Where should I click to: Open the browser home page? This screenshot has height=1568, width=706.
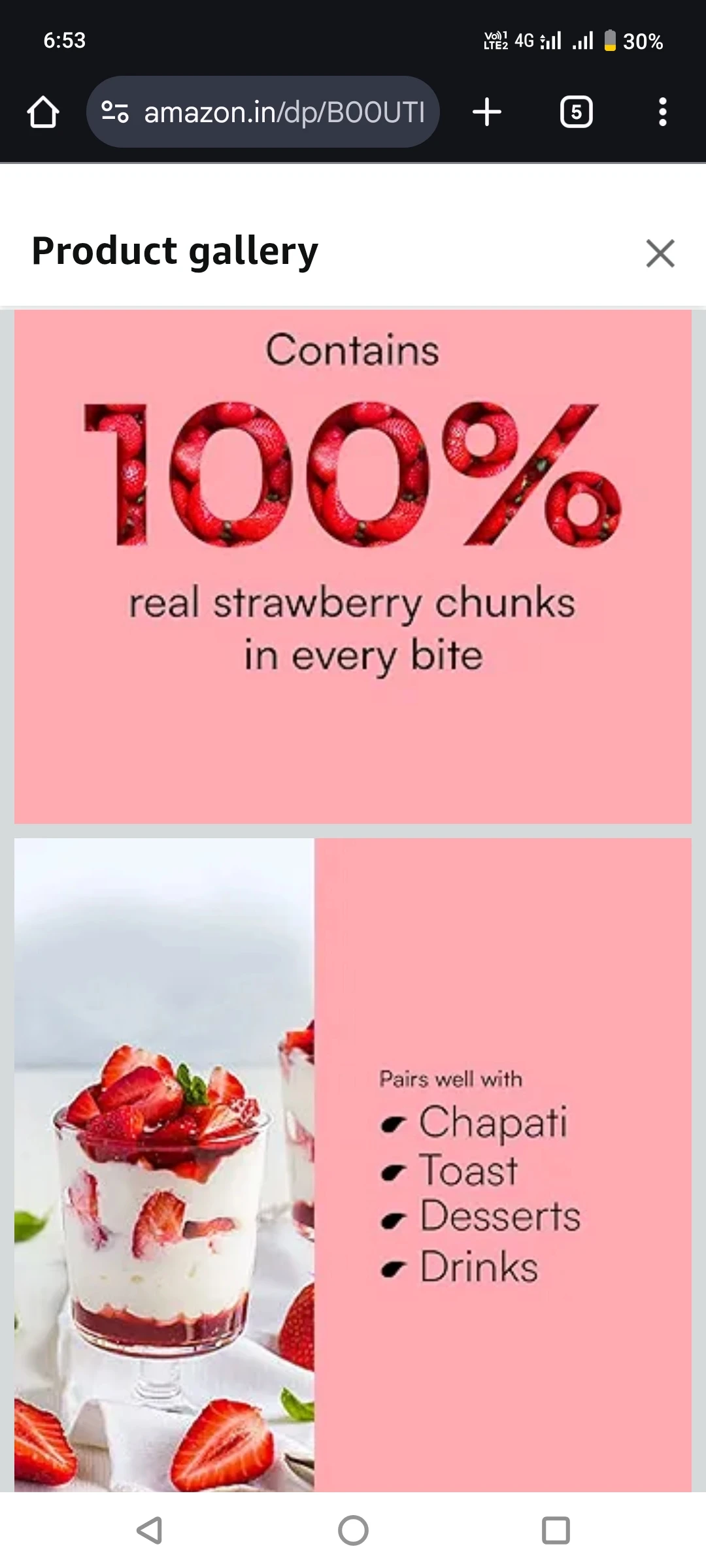click(43, 112)
